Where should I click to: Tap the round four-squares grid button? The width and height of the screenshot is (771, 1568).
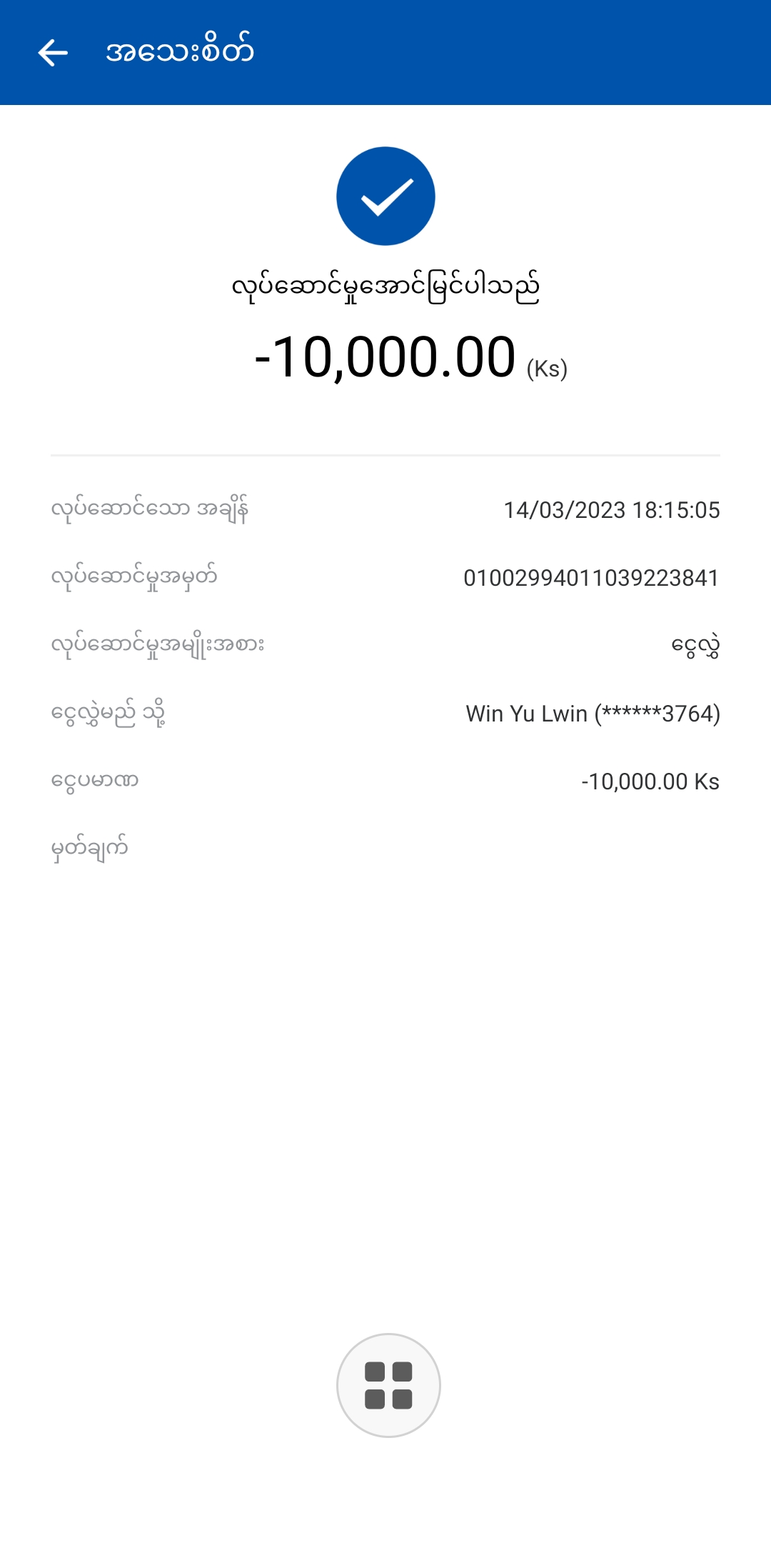coord(388,1385)
